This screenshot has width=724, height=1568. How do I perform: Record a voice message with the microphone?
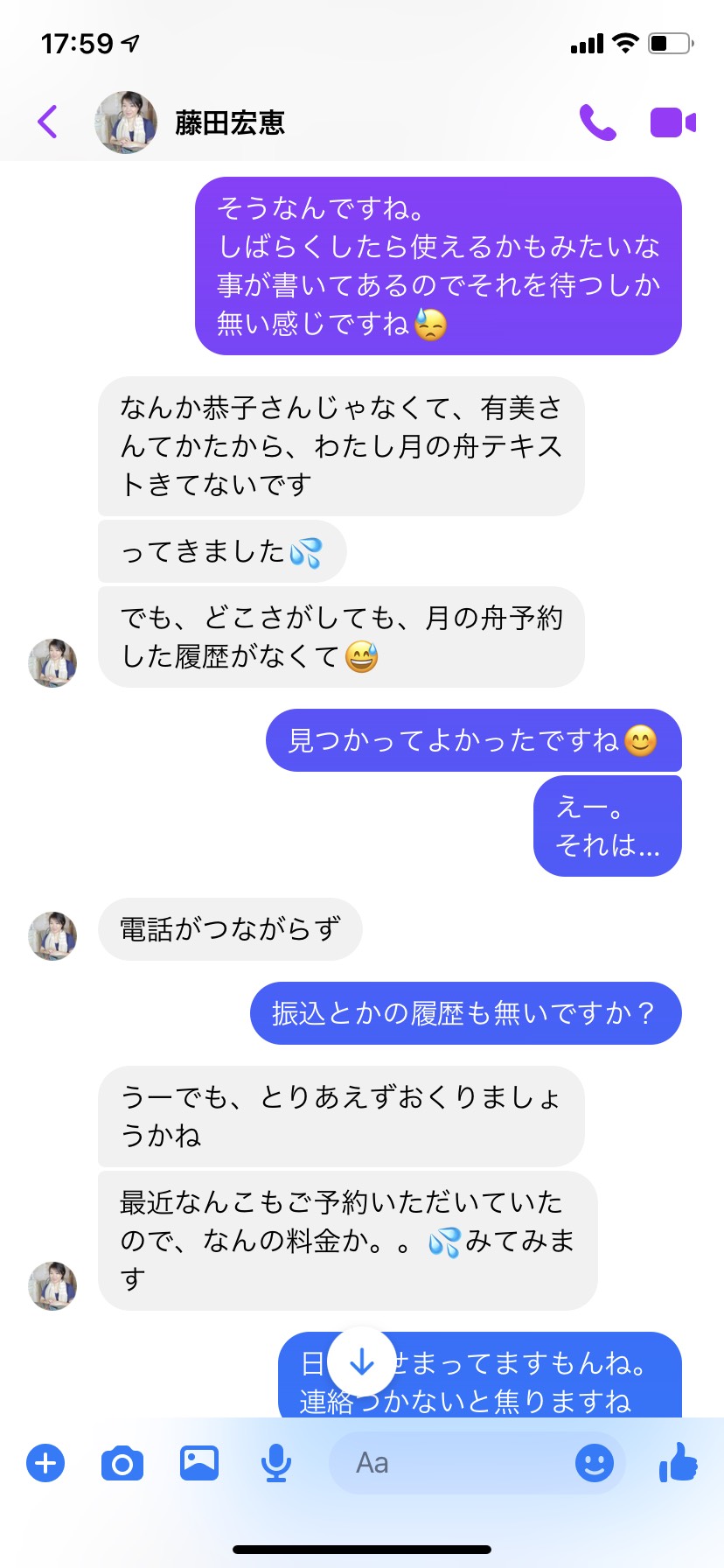click(x=276, y=1463)
